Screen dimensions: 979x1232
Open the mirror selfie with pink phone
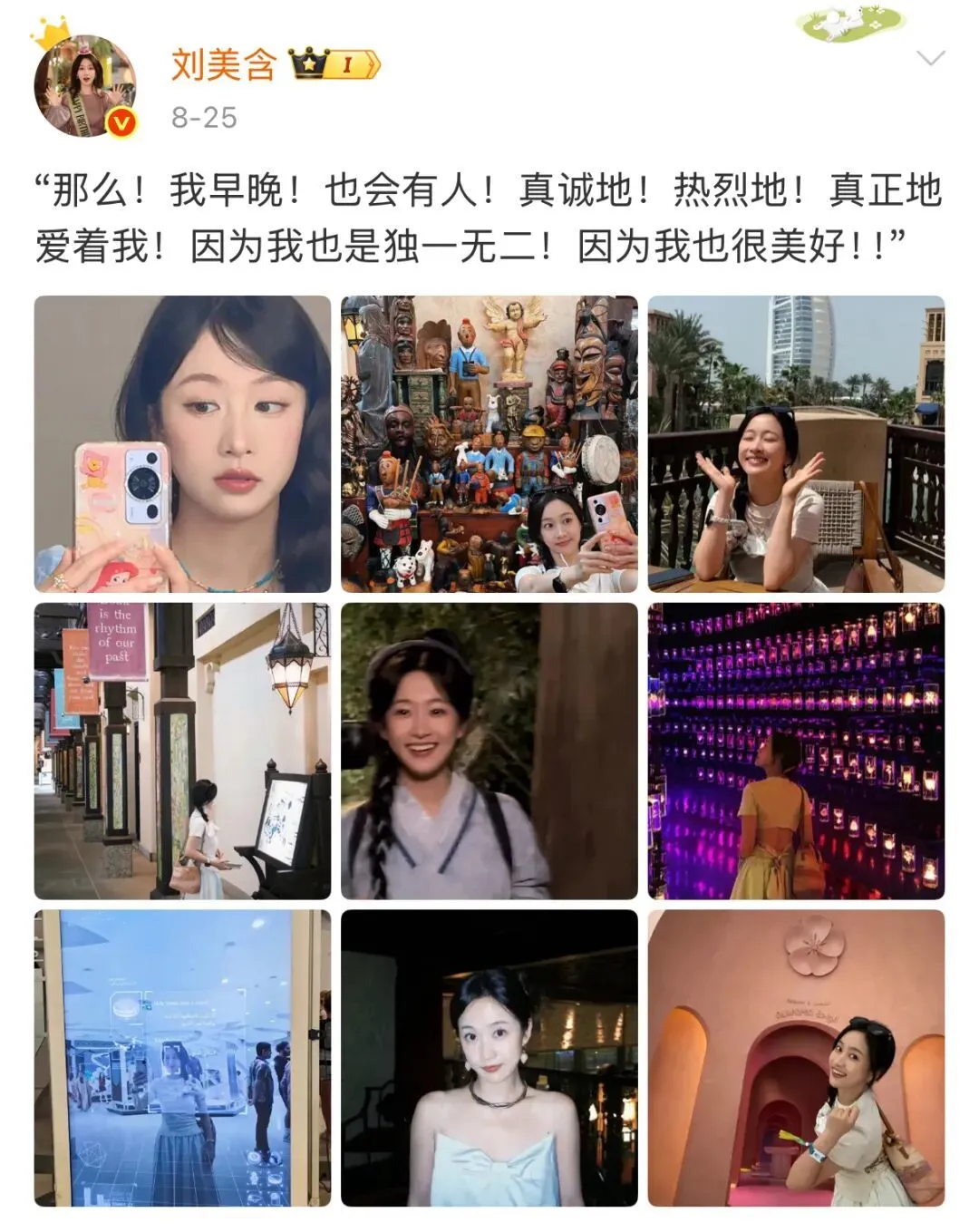(182, 444)
